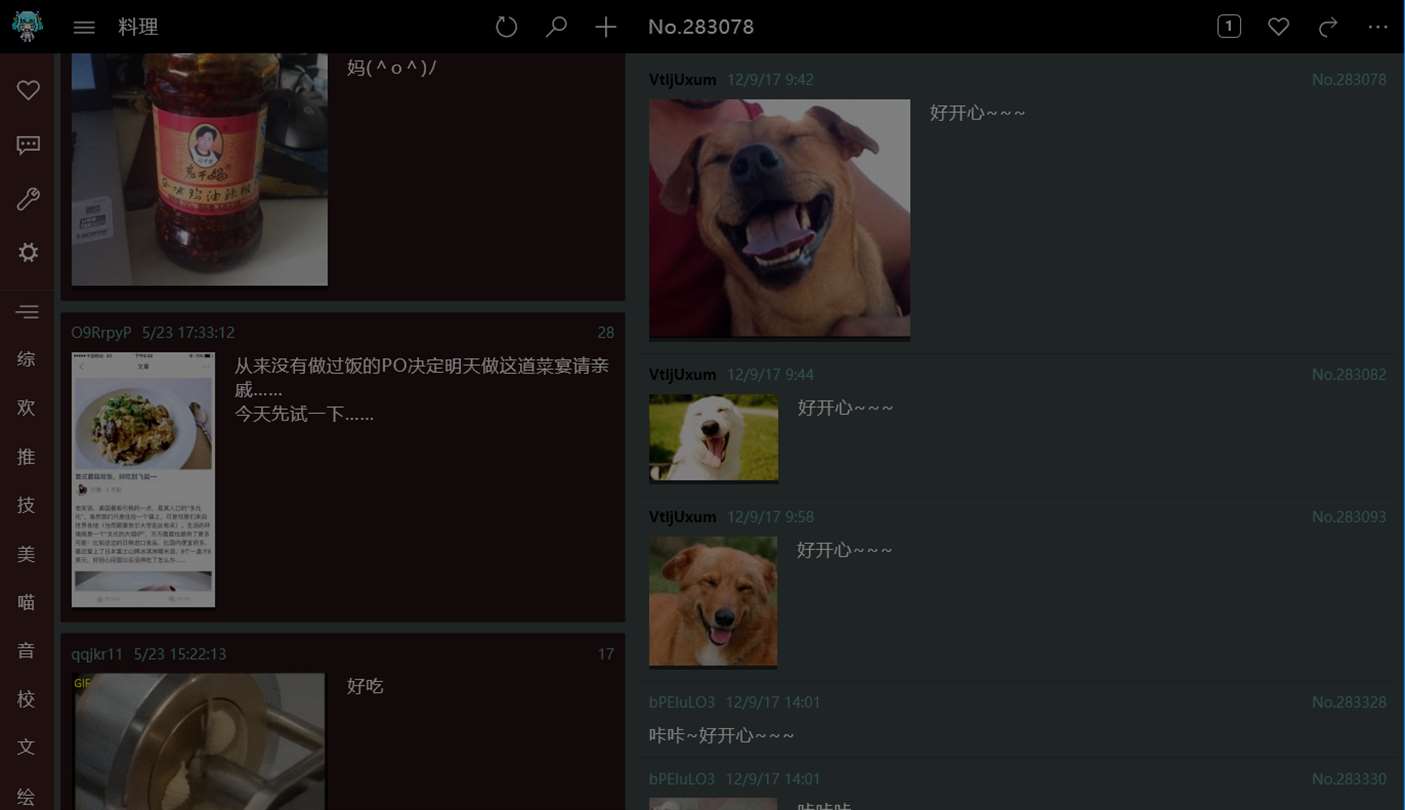Open favorites heart in sidebar
The width and height of the screenshot is (1405, 810).
coord(28,90)
